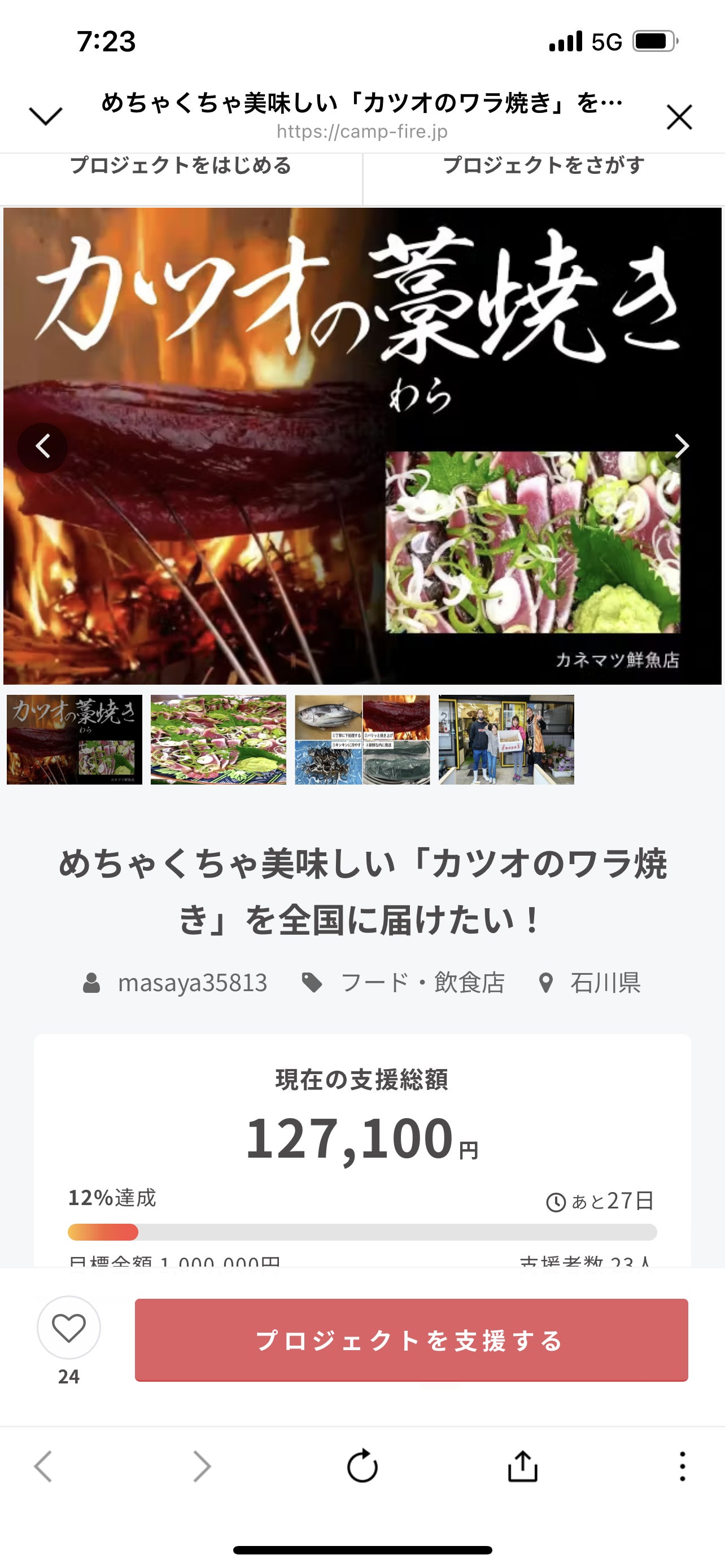Select the カツオの藁焼き title thumbnail

coord(75,739)
